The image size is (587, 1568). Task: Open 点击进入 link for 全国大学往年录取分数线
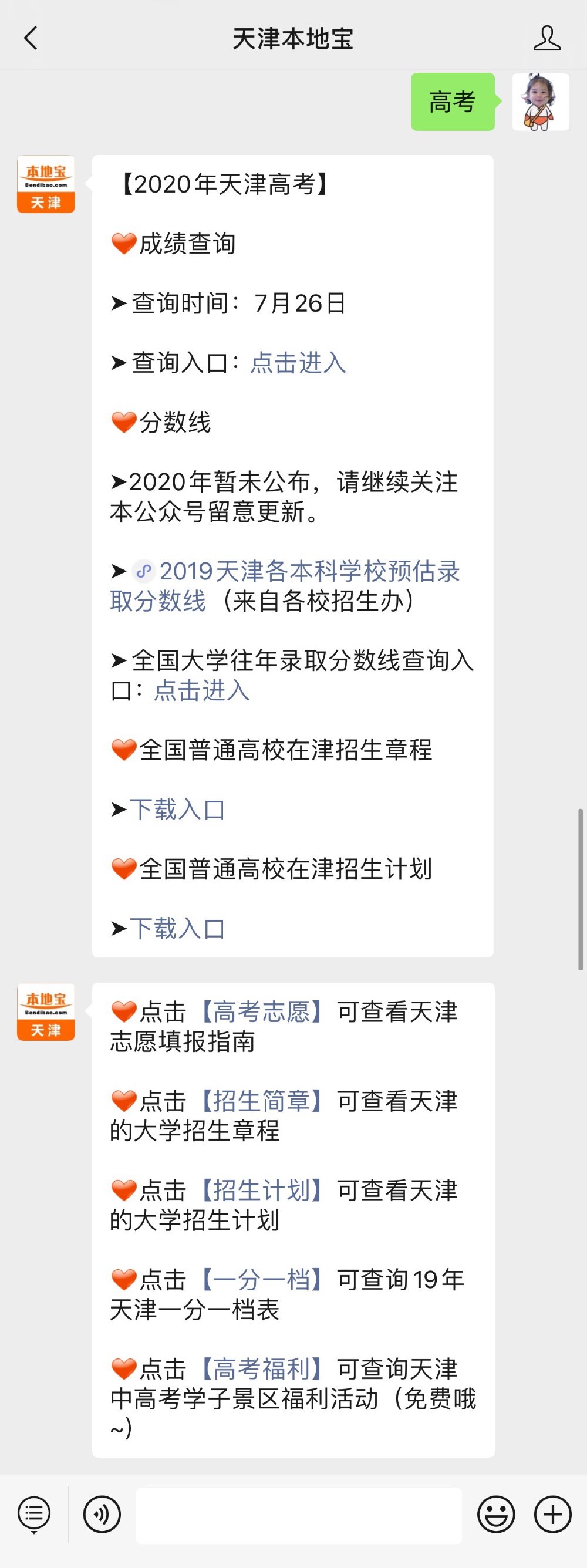[201, 690]
